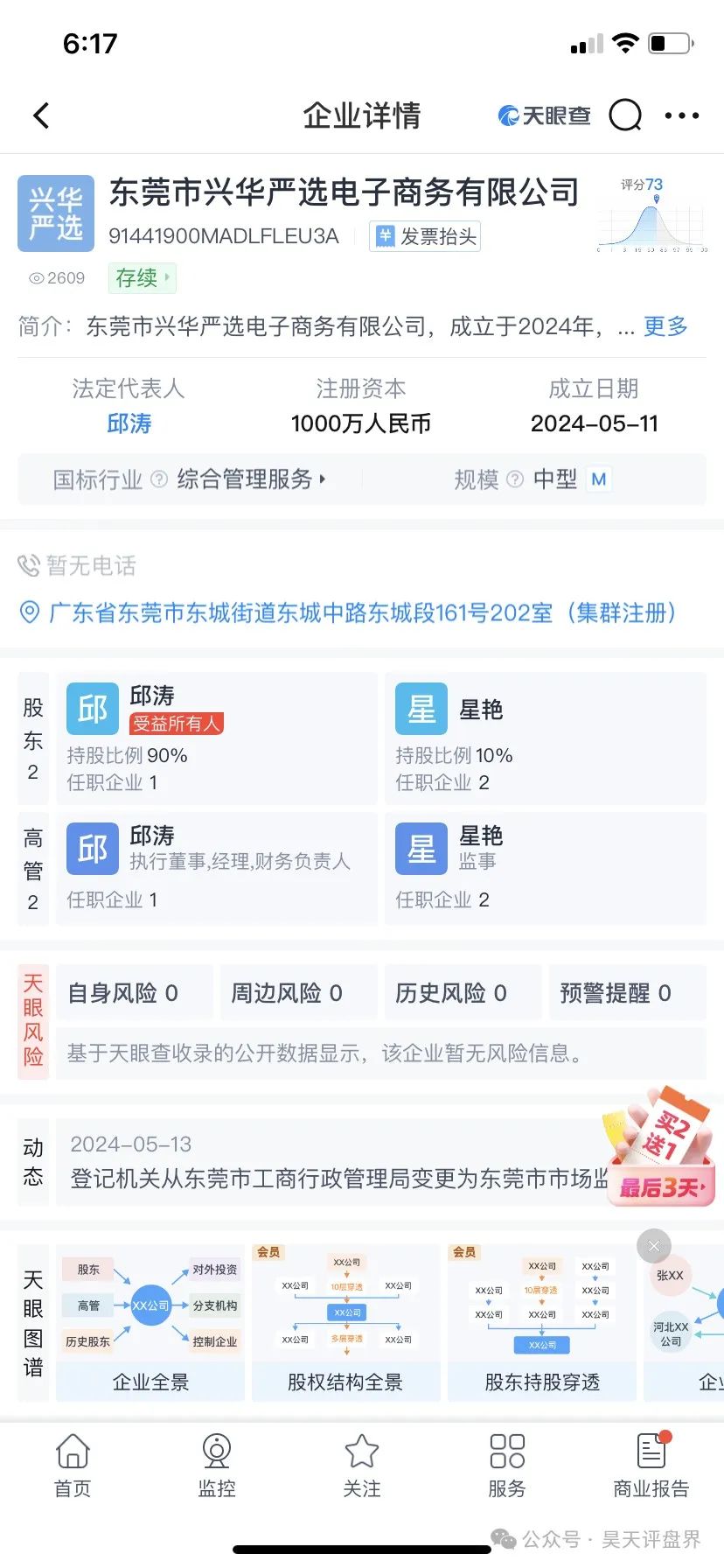Tap the 发票抬头 button
Viewport: 724px width, 1568px height.
(425, 236)
